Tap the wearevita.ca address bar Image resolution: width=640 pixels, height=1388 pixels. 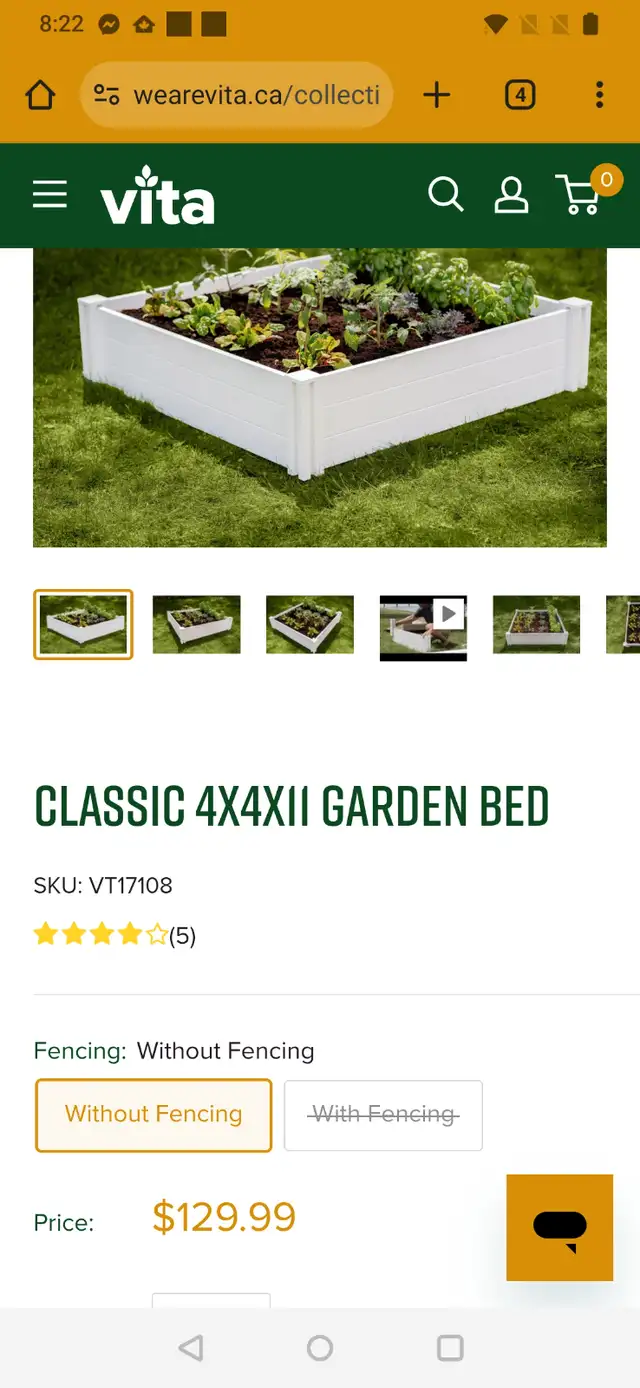click(236, 95)
